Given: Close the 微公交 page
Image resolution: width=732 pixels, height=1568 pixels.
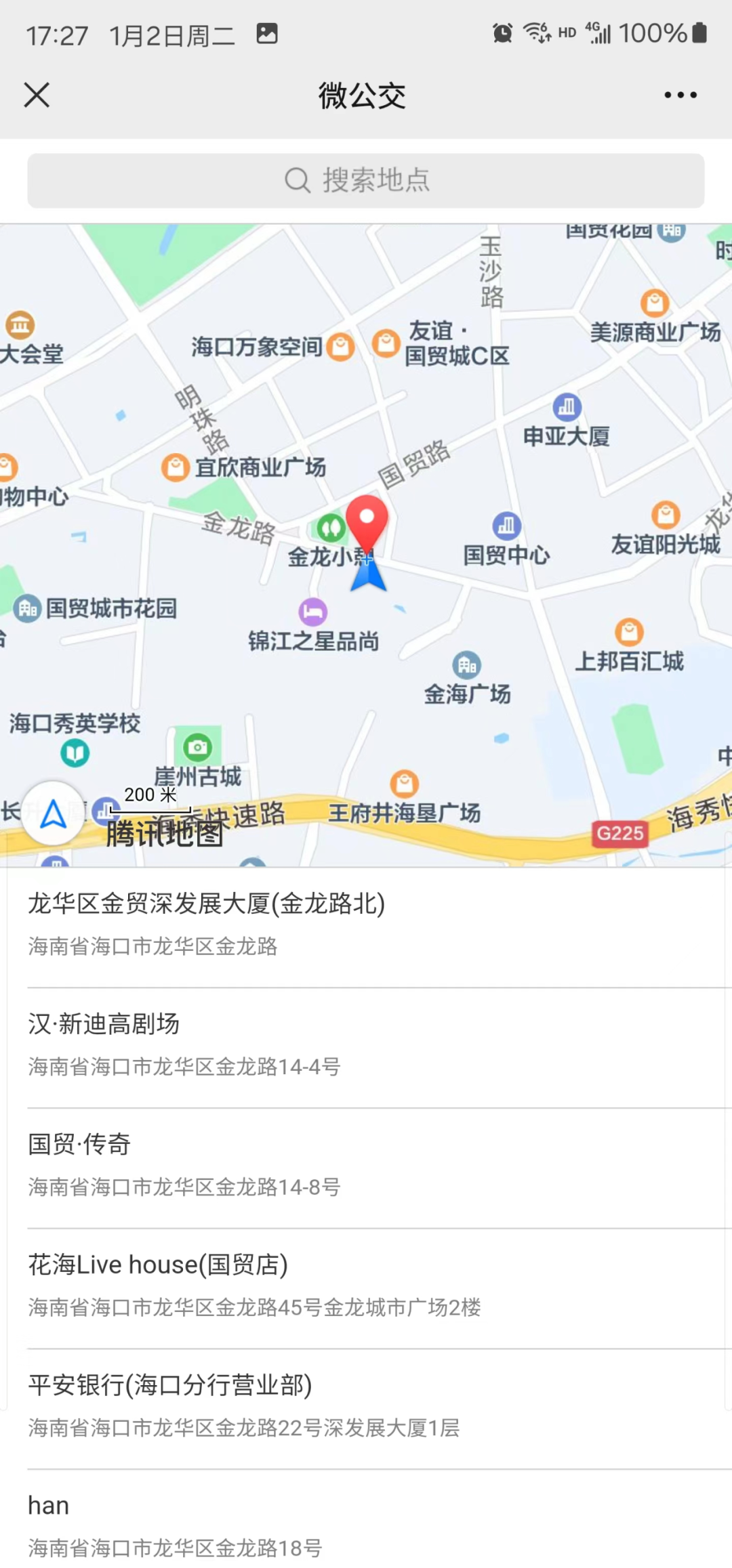Looking at the screenshot, I should 37,95.
